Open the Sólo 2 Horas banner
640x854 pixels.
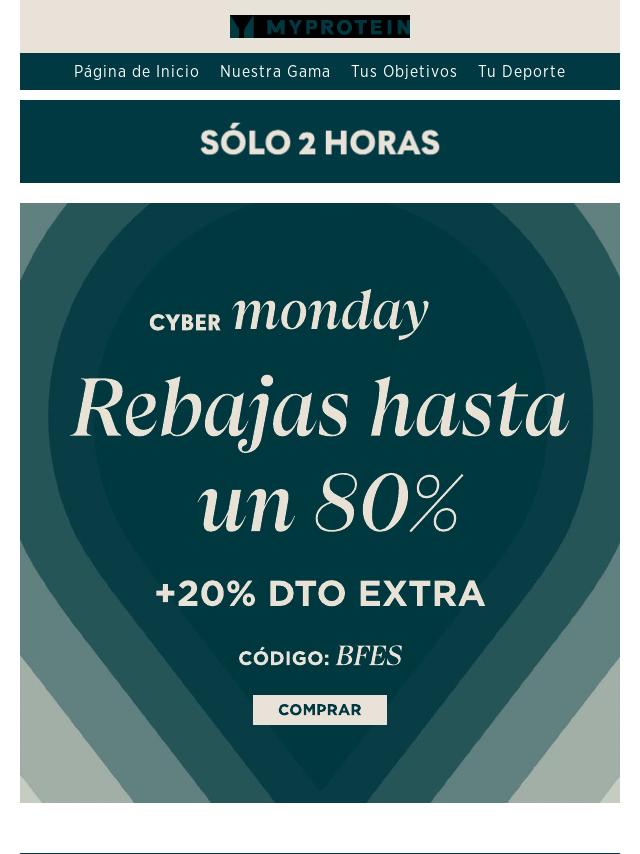coord(320,142)
